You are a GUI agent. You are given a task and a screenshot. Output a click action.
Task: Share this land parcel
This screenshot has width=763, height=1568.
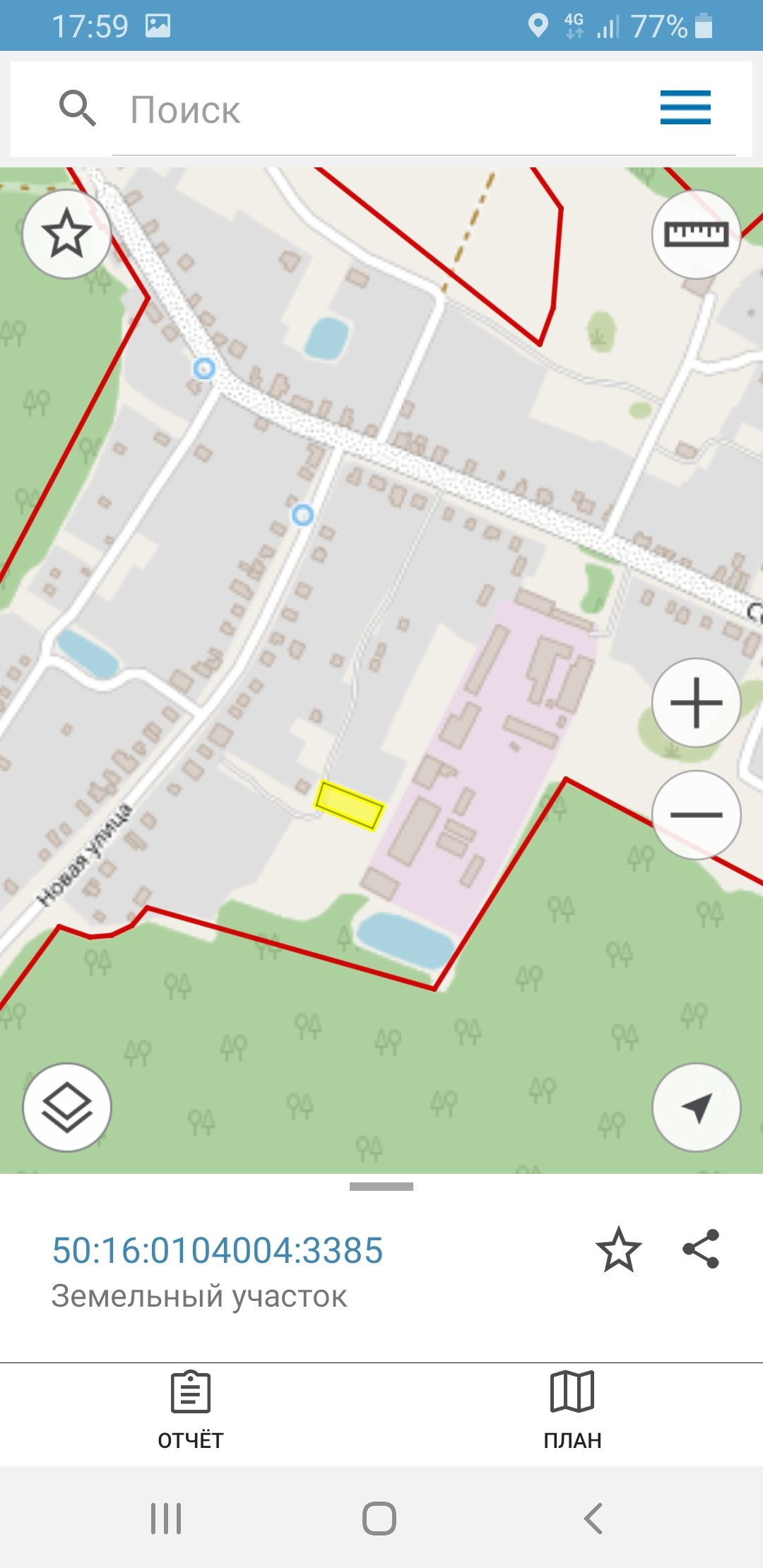tap(701, 1249)
